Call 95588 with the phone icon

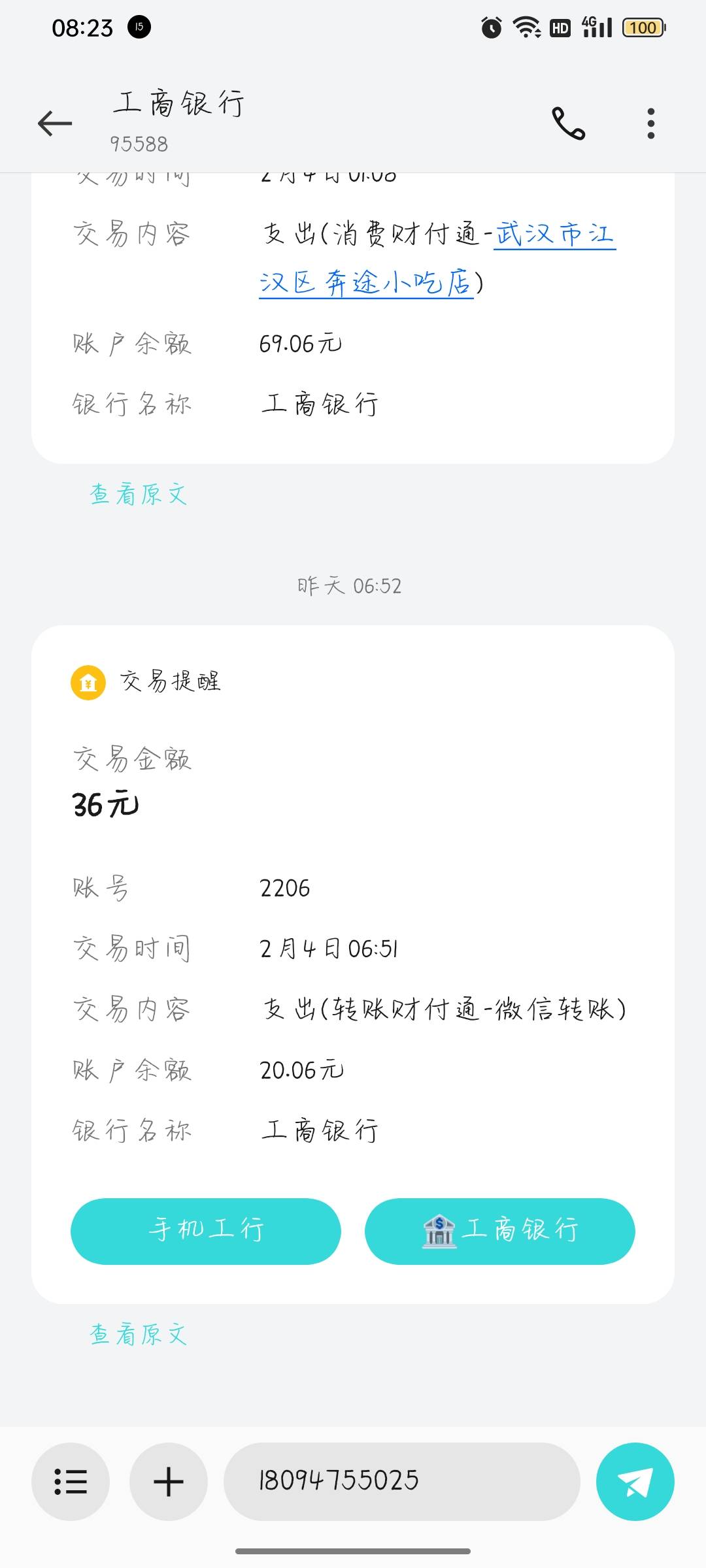pyautogui.click(x=568, y=123)
